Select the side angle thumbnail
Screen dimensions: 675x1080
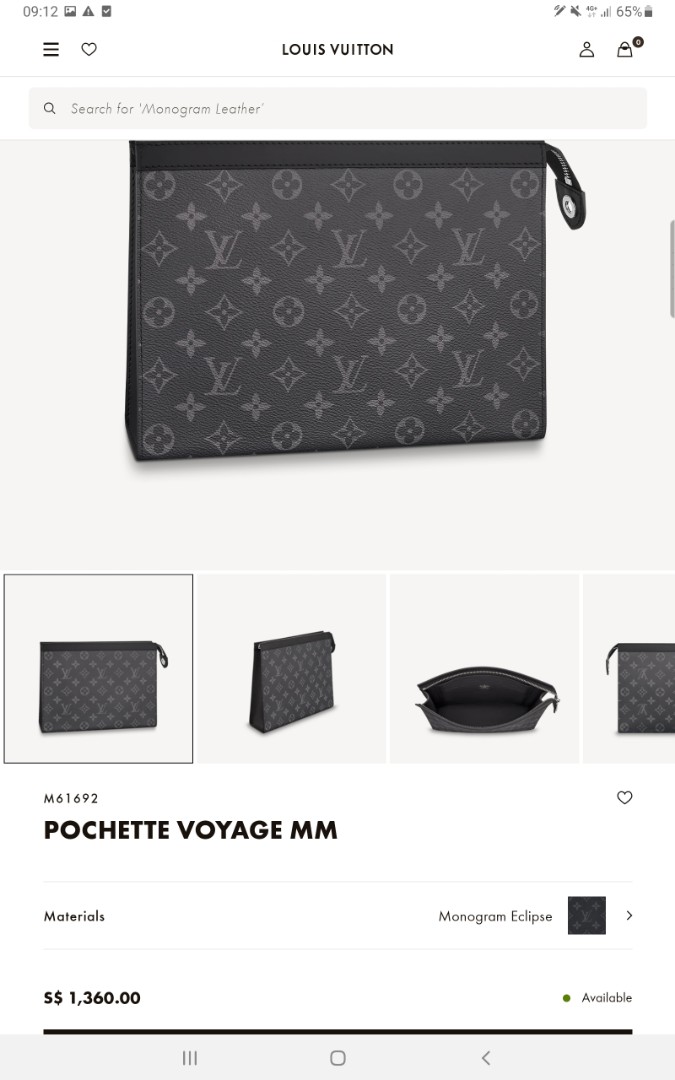[x=291, y=668]
